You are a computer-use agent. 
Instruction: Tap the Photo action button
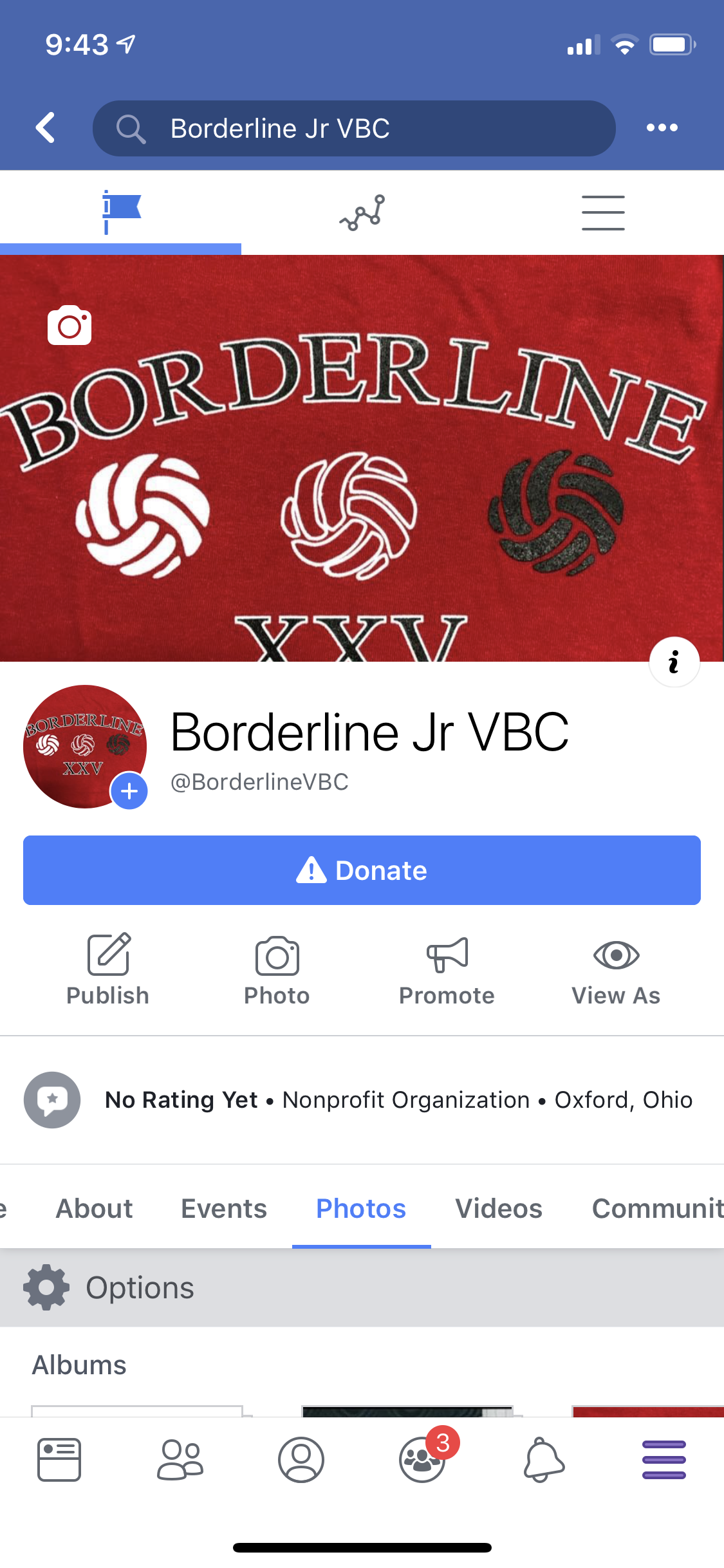pos(277,970)
